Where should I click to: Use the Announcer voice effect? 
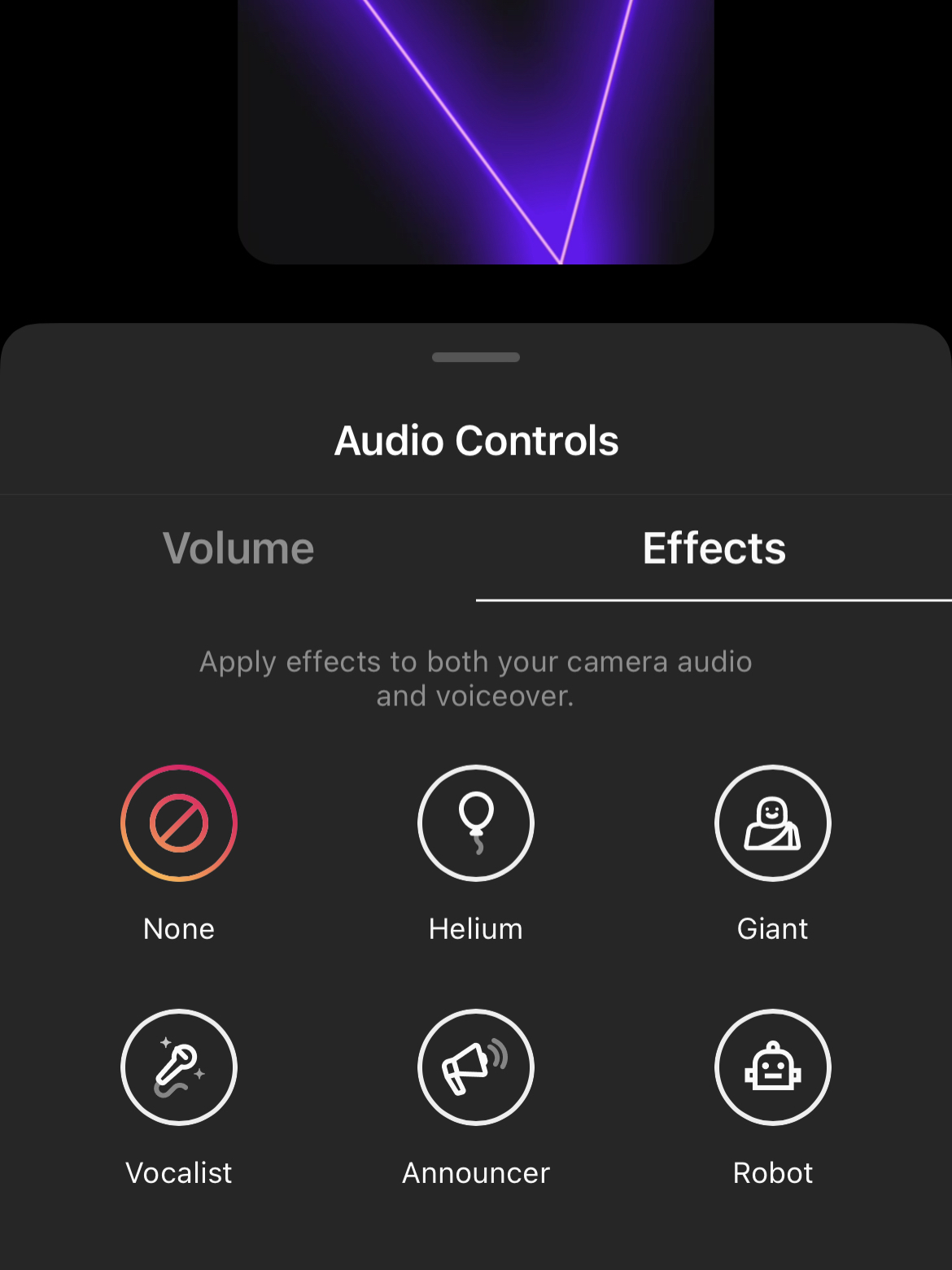476,1067
